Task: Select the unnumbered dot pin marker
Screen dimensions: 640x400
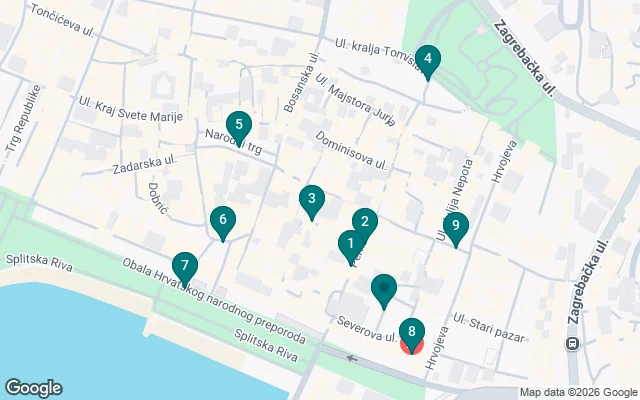Action: (x=384, y=288)
